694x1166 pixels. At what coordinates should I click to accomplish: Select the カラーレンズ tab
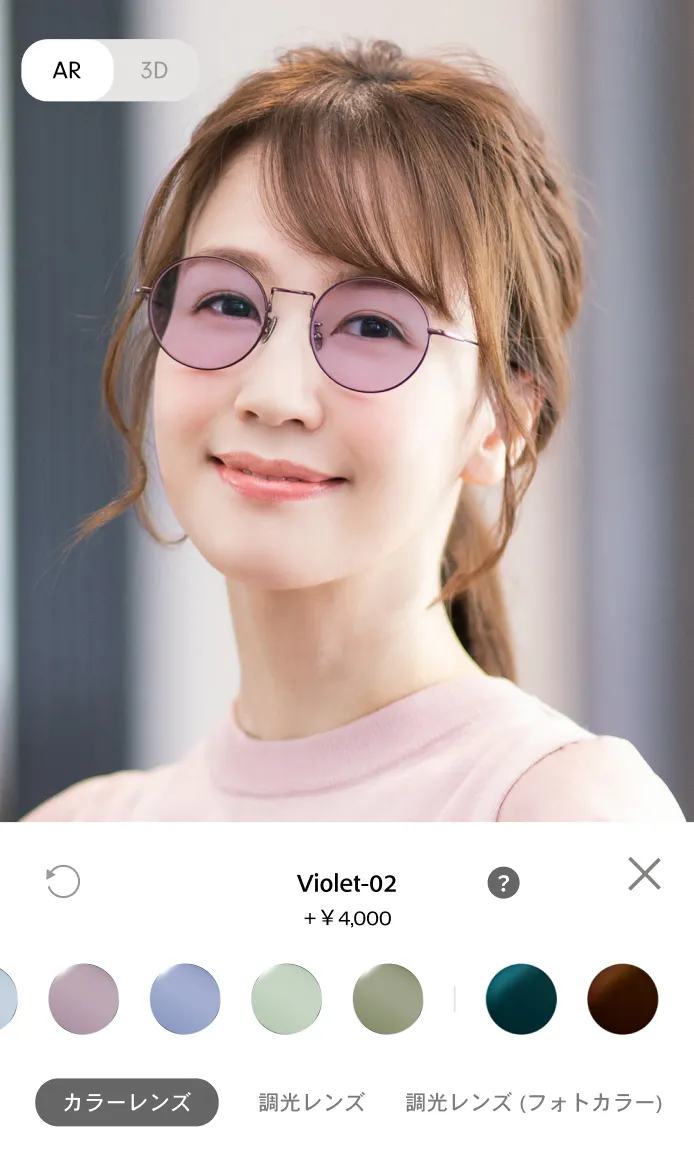(127, 1102)
